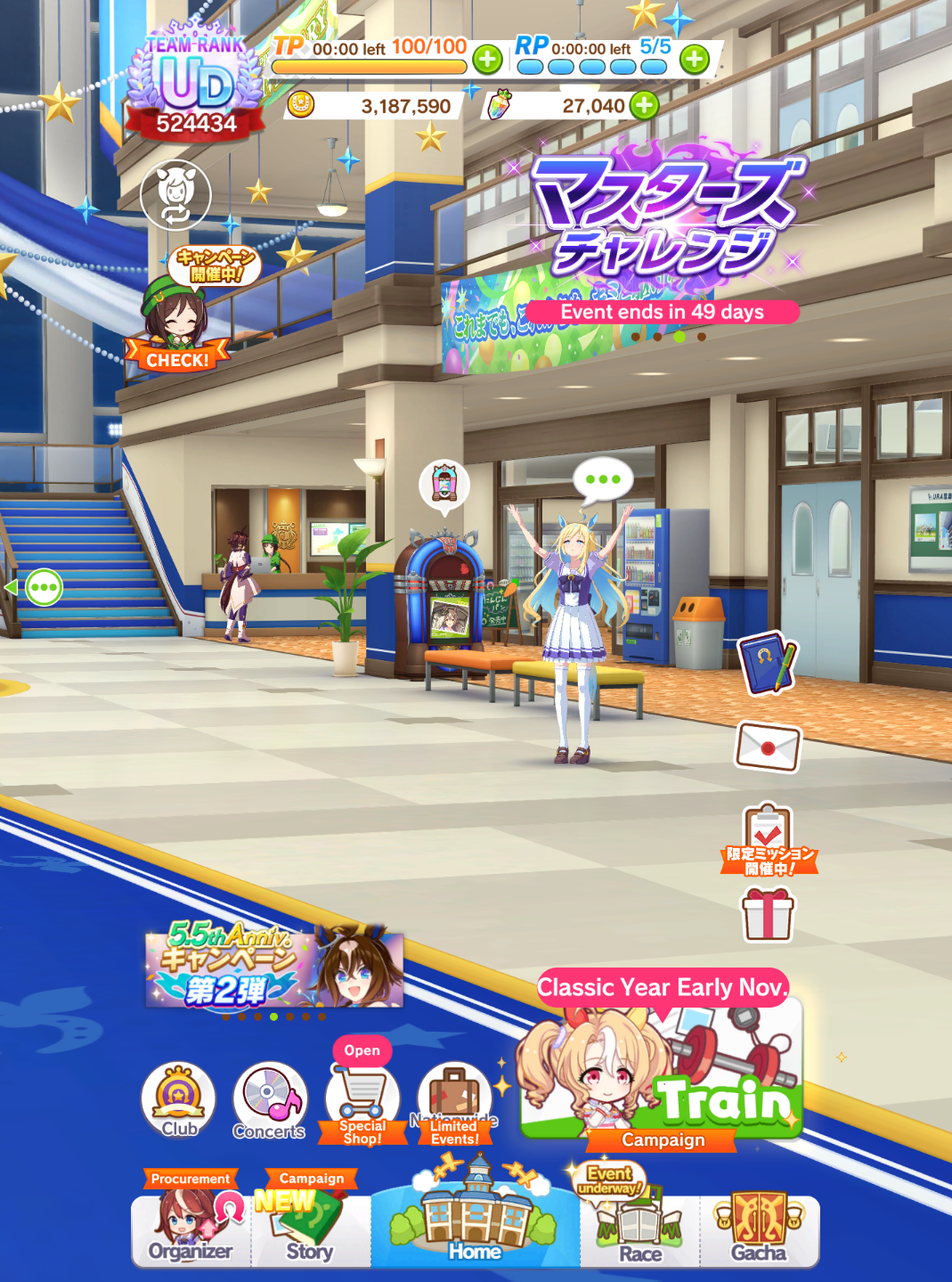
Task: Open the mail envelope
Action: pos(768,747)
